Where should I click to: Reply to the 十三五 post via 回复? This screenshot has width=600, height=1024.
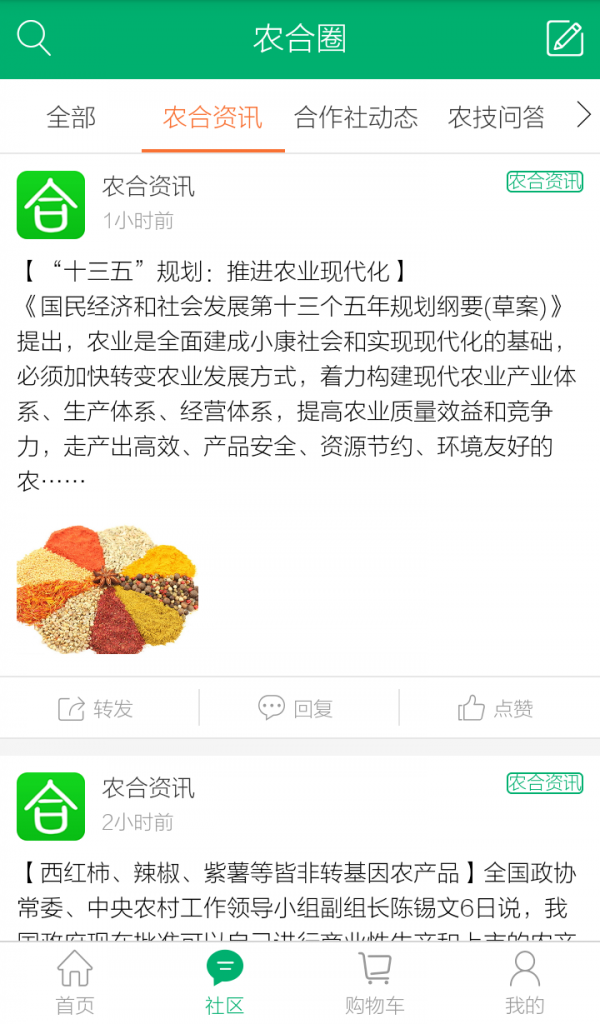297,708
